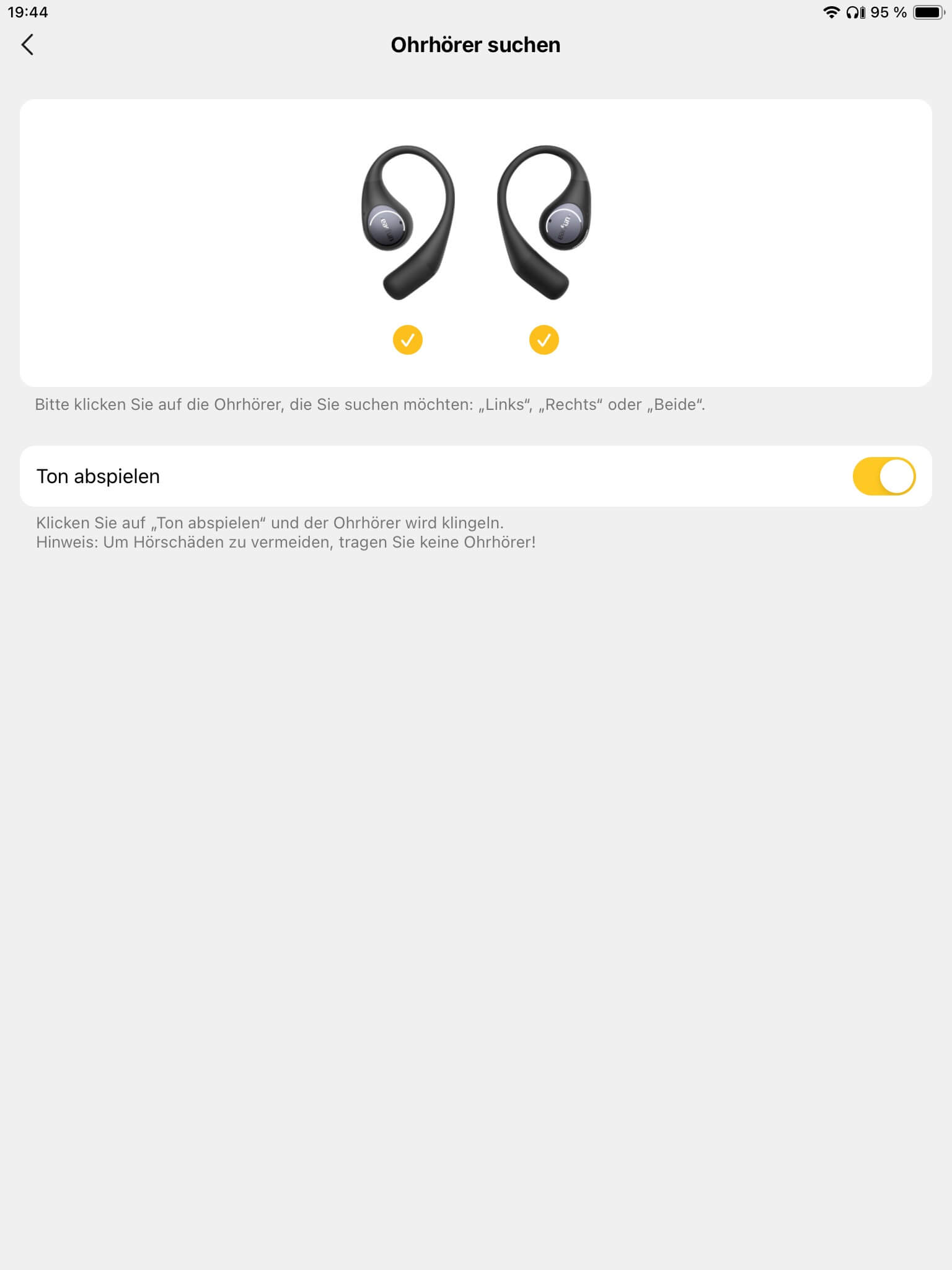Turn off the Ton abspielen switch
The width and height of the screenshot is (952, 1270).
pyautogui.click(x=883, y=476)
